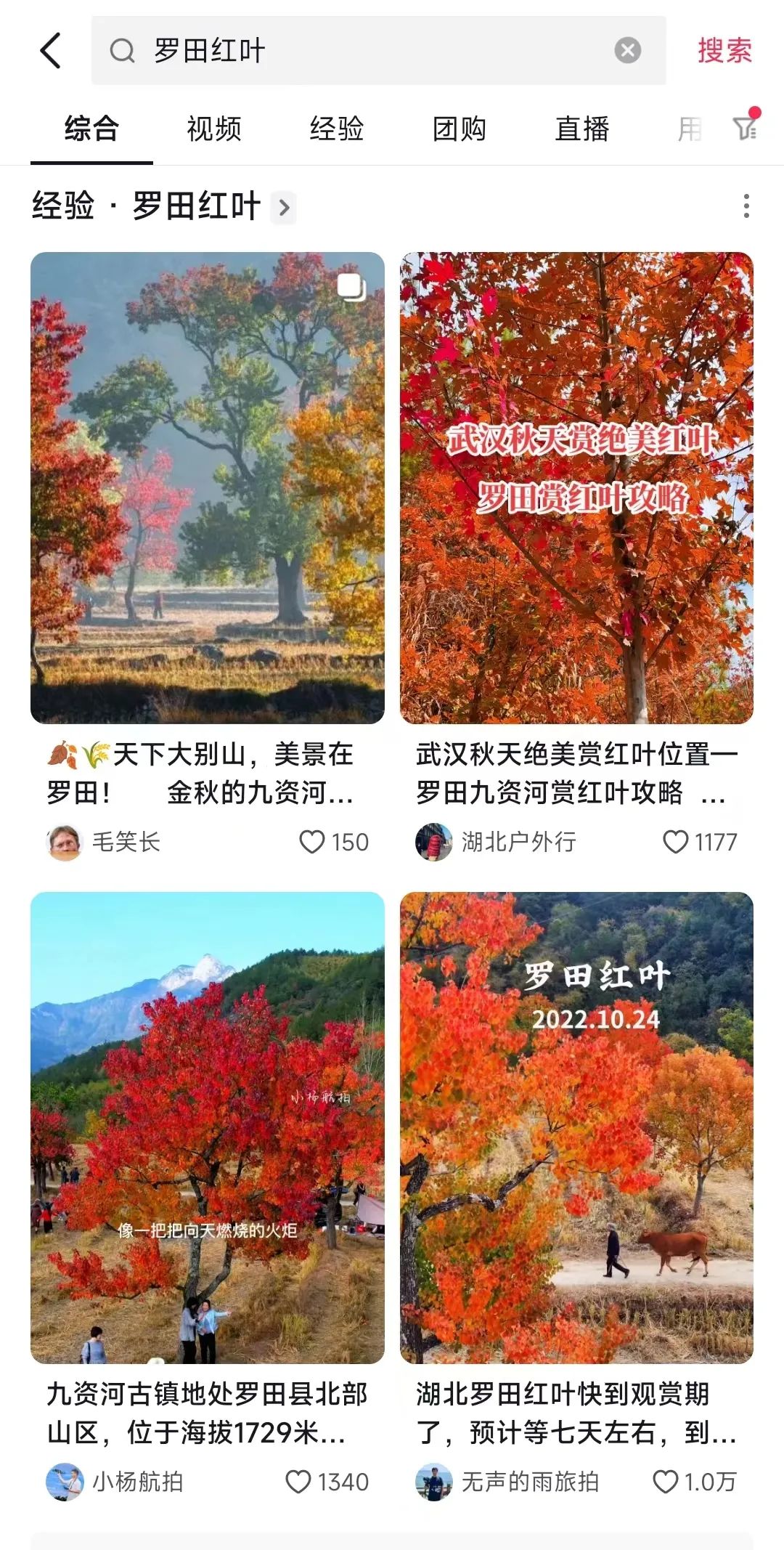784x1550 pixels.
Task: Switch to the 视频 tab
Action: (213, 129)
